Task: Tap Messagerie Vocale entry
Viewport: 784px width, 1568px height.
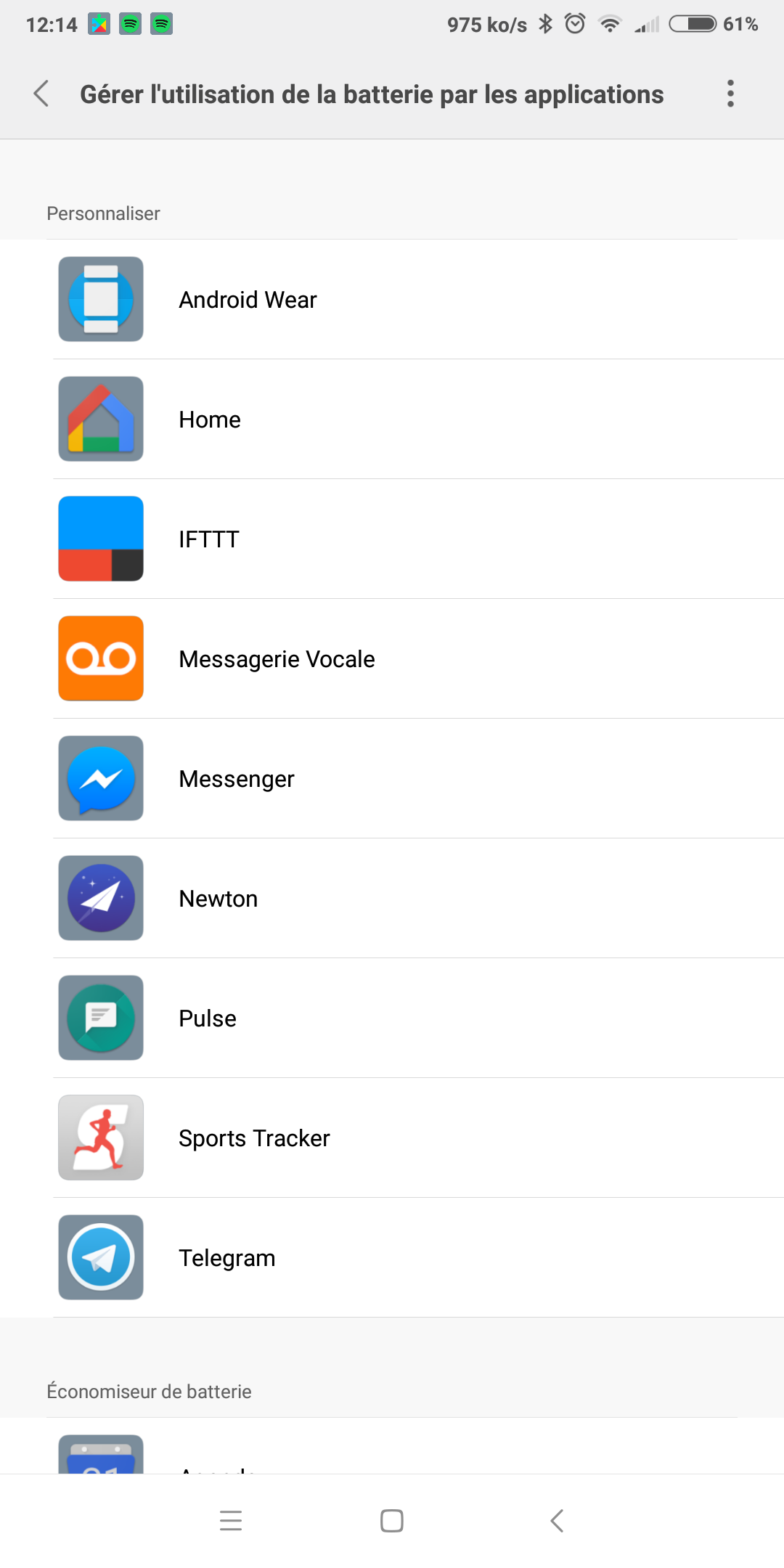Action: [x=392, y=658]
